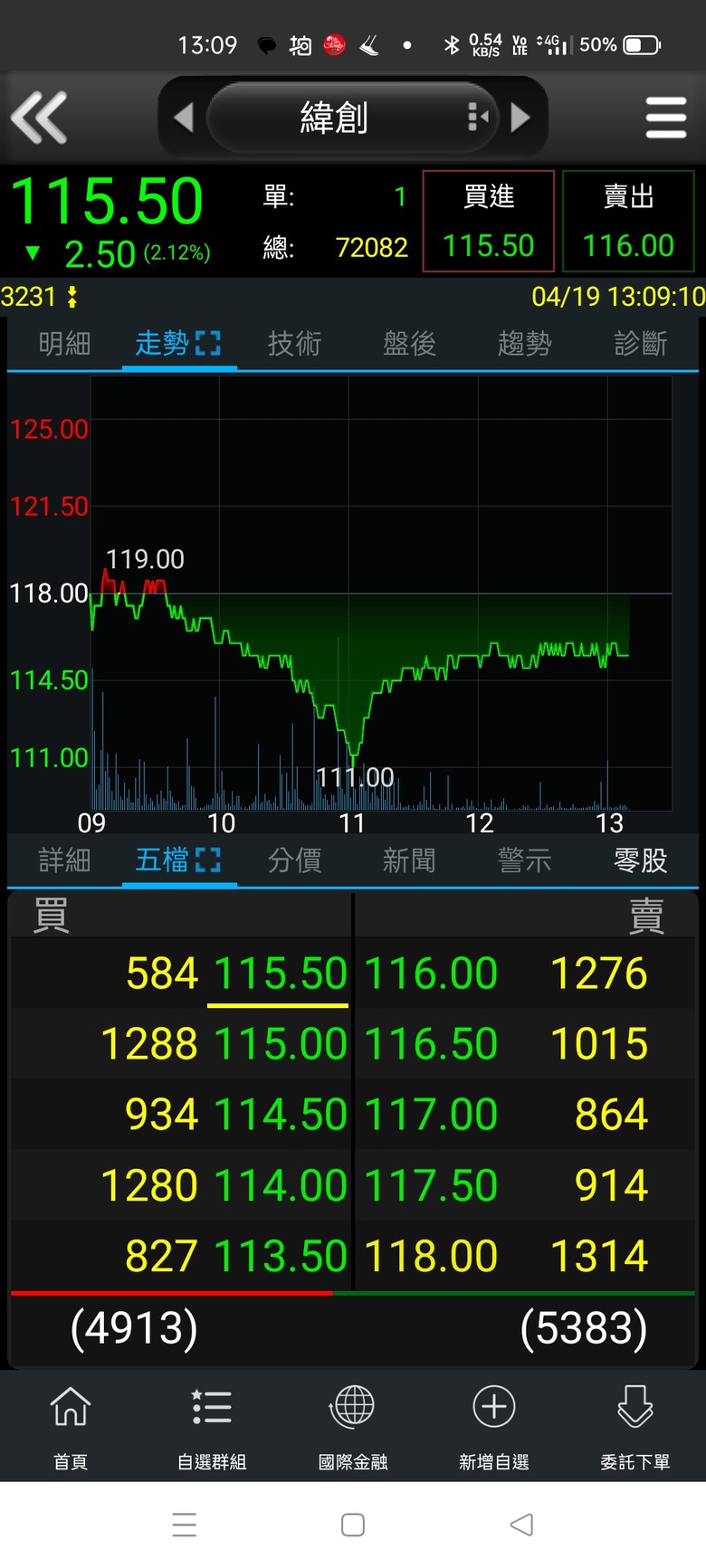
Task: Open the 盤後 tab
Action: 409,344
